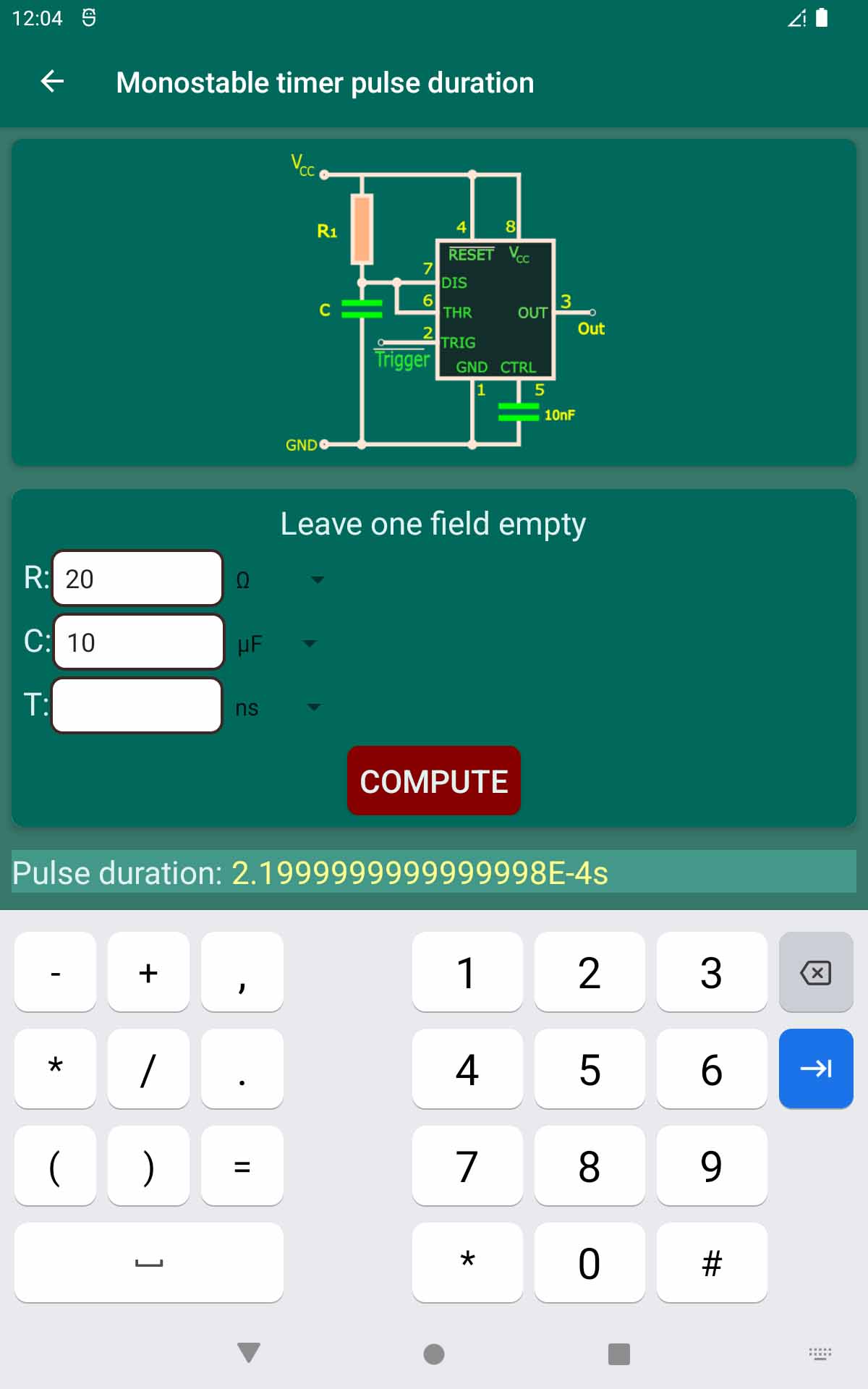The width and height of the screenshot is (868, 1389).
Task: Open recent apps with square button
Action: point(619,1354)
